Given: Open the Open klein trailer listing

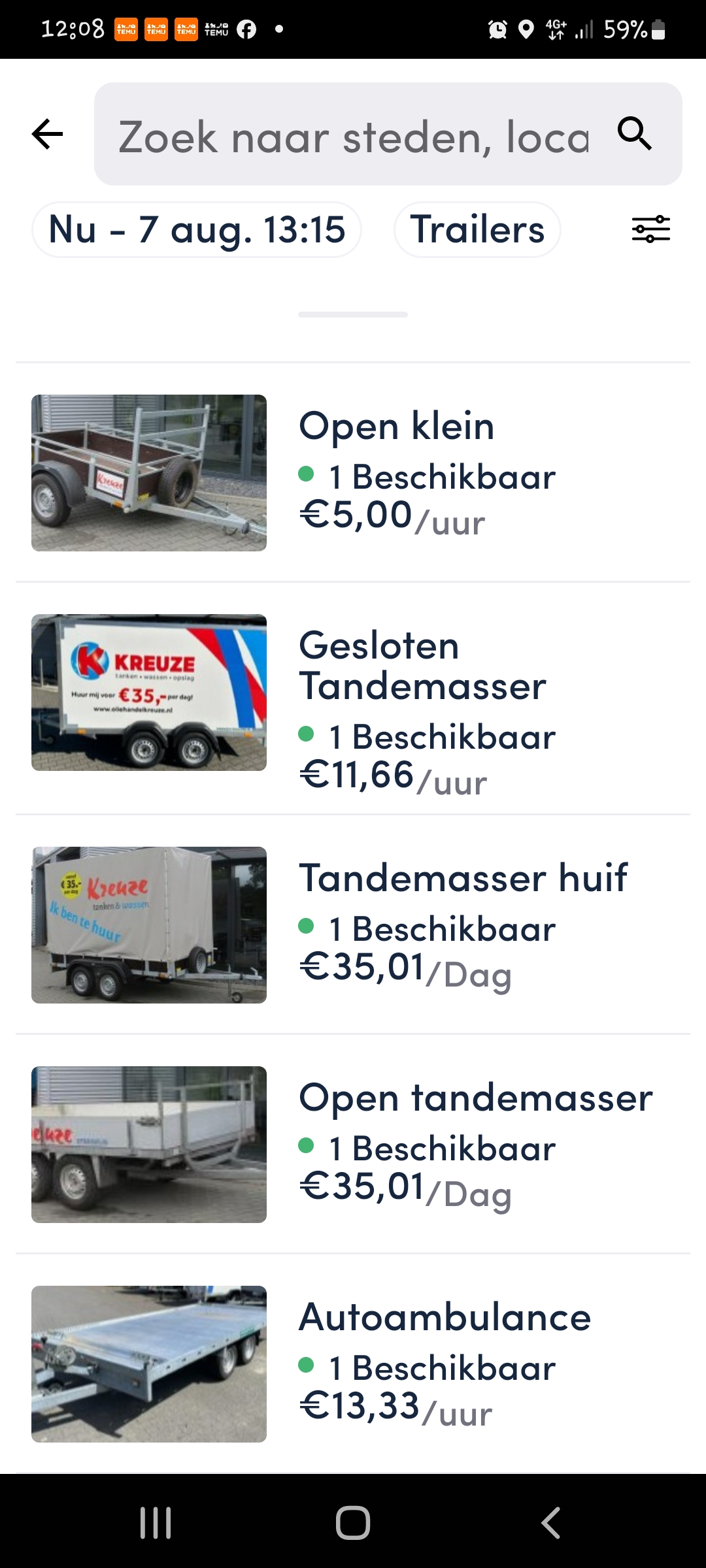Looking at the screenshot, I should tap(353, 472).
